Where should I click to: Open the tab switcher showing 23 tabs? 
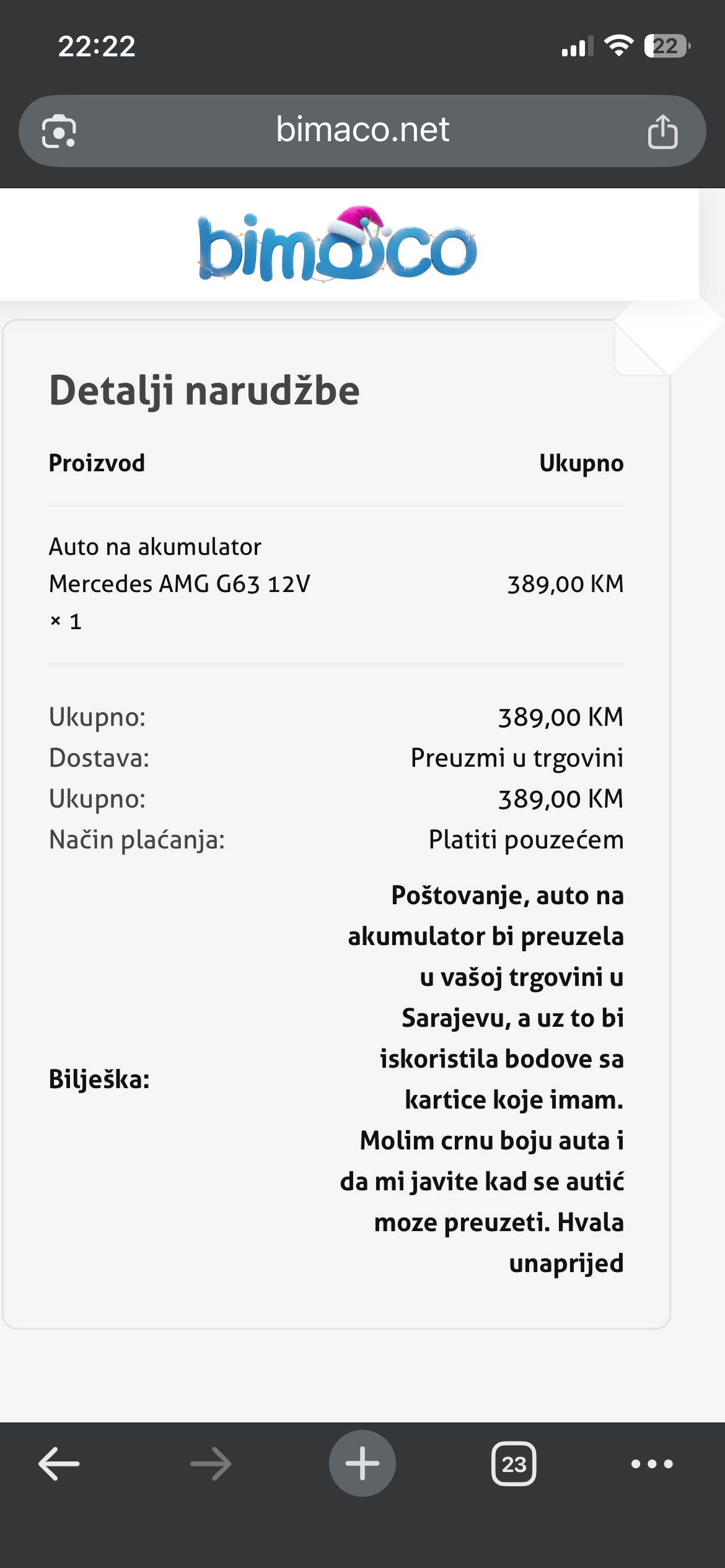[514, 1464]
